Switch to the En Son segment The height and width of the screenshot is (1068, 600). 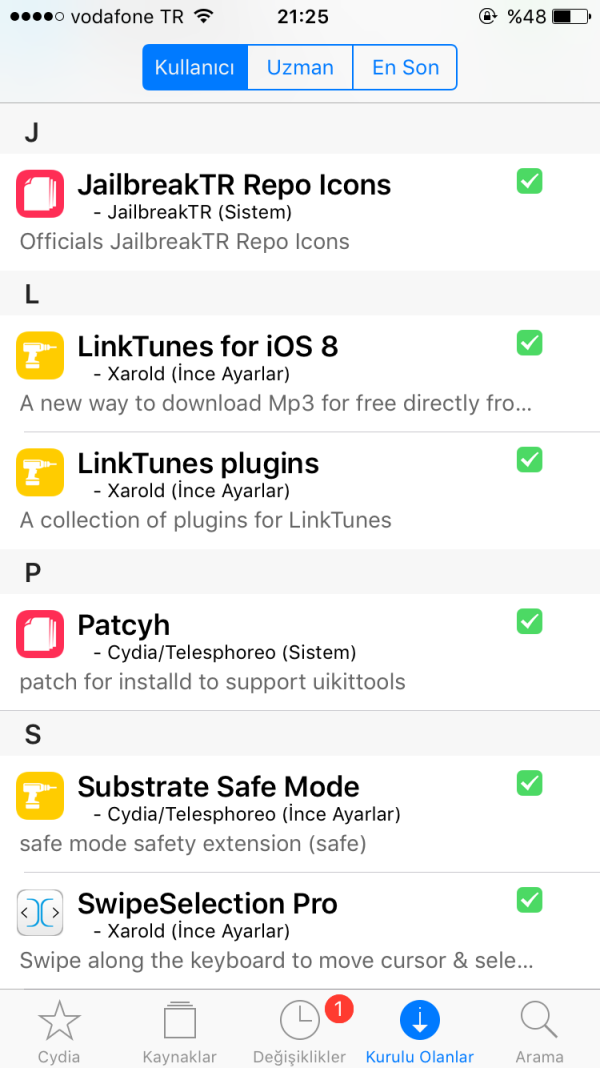[x=405, y=68]
